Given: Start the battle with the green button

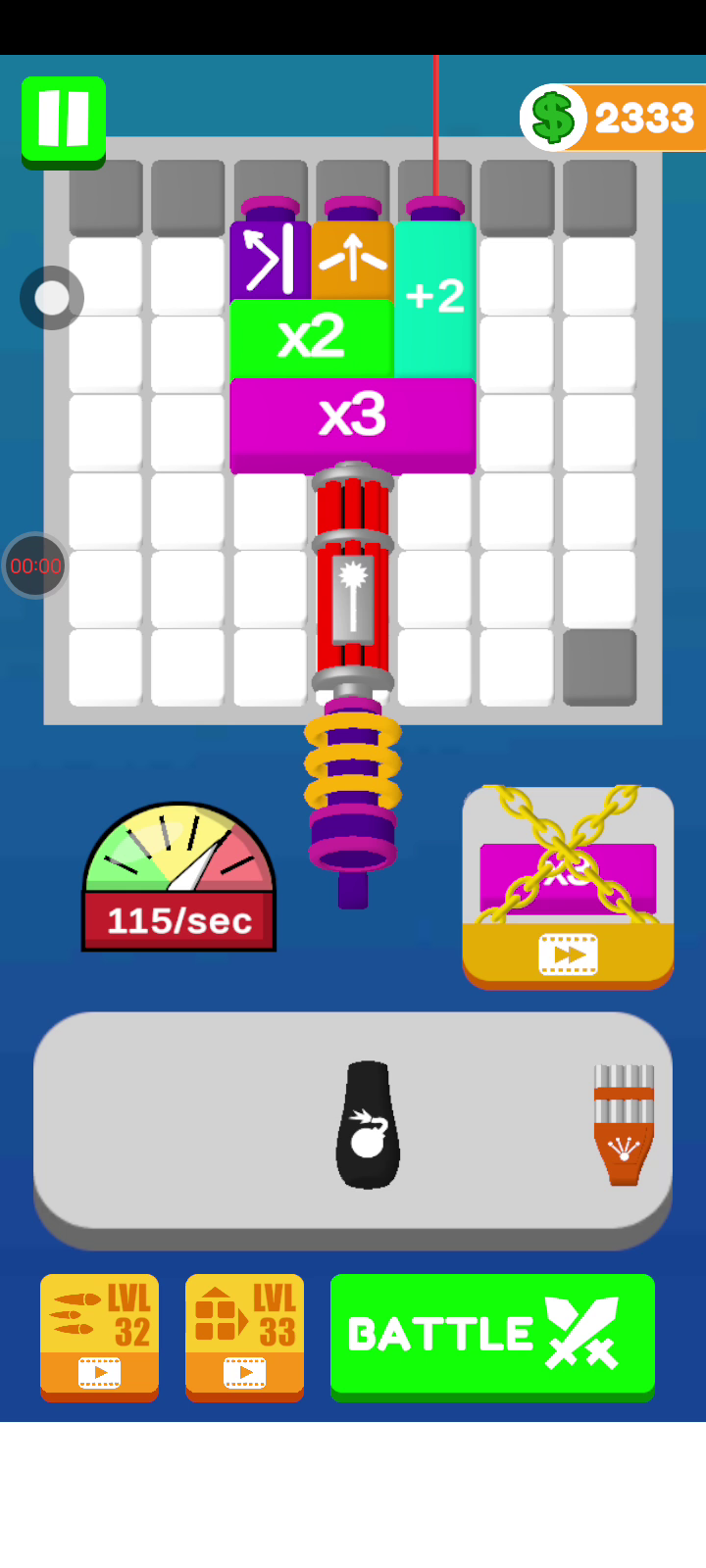Looking at the screenshot, I should [x=492, y=1333].
